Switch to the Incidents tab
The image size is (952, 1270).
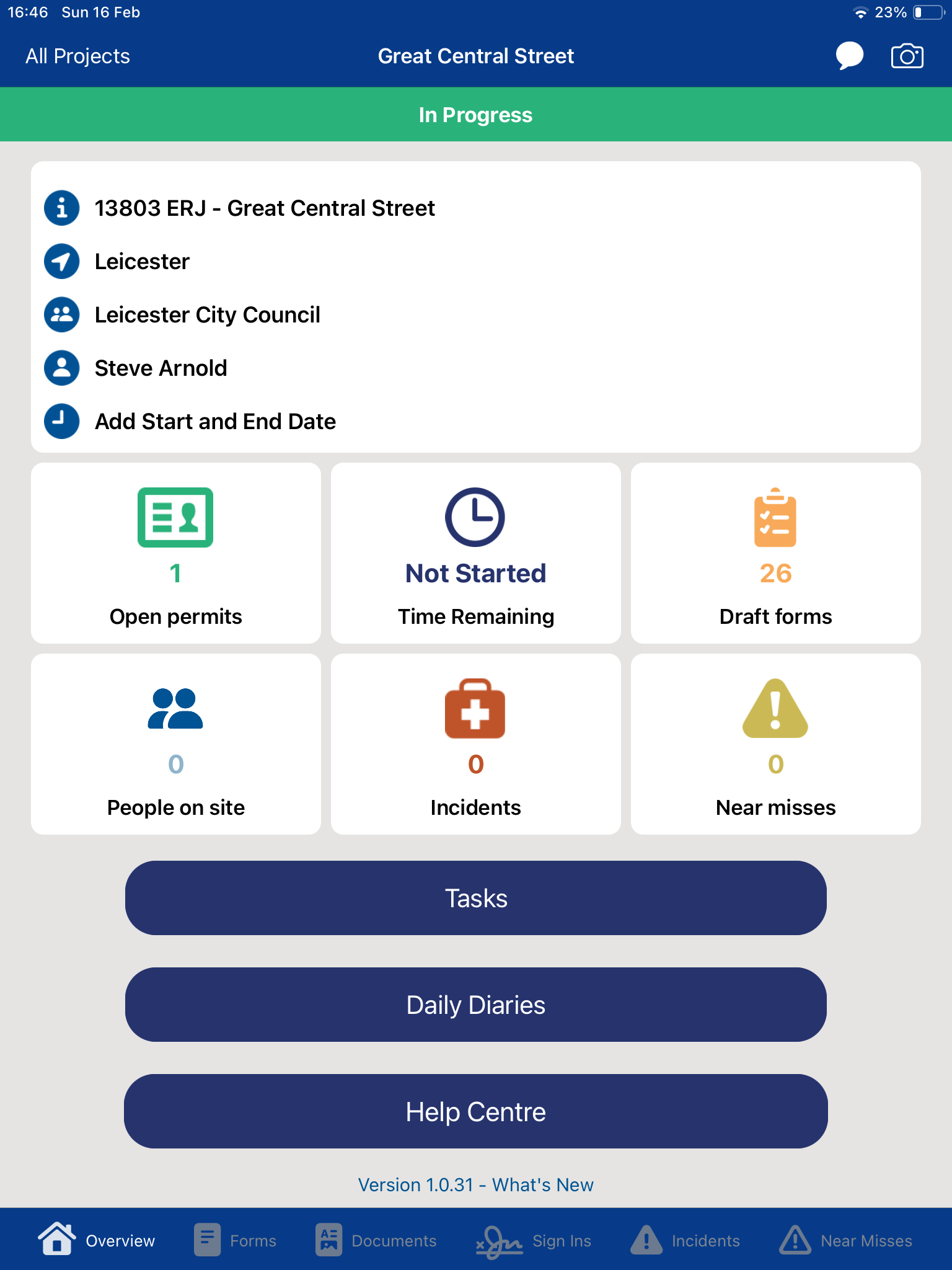click(x=685, y=1240)
